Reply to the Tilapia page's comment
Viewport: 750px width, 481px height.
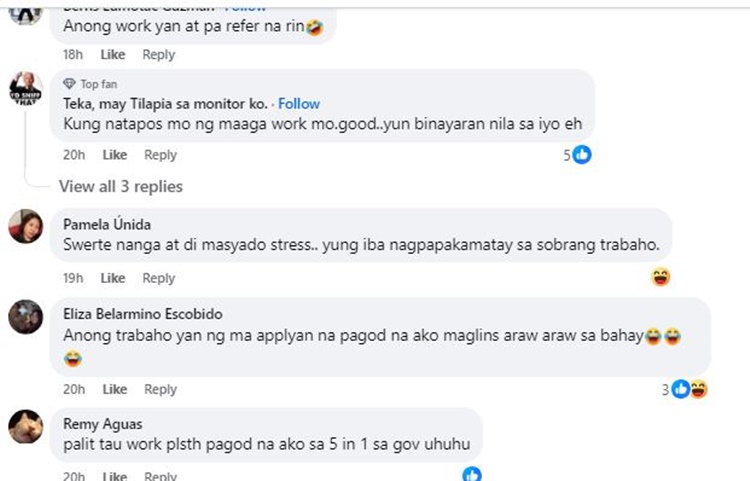[x=160, y=155]
